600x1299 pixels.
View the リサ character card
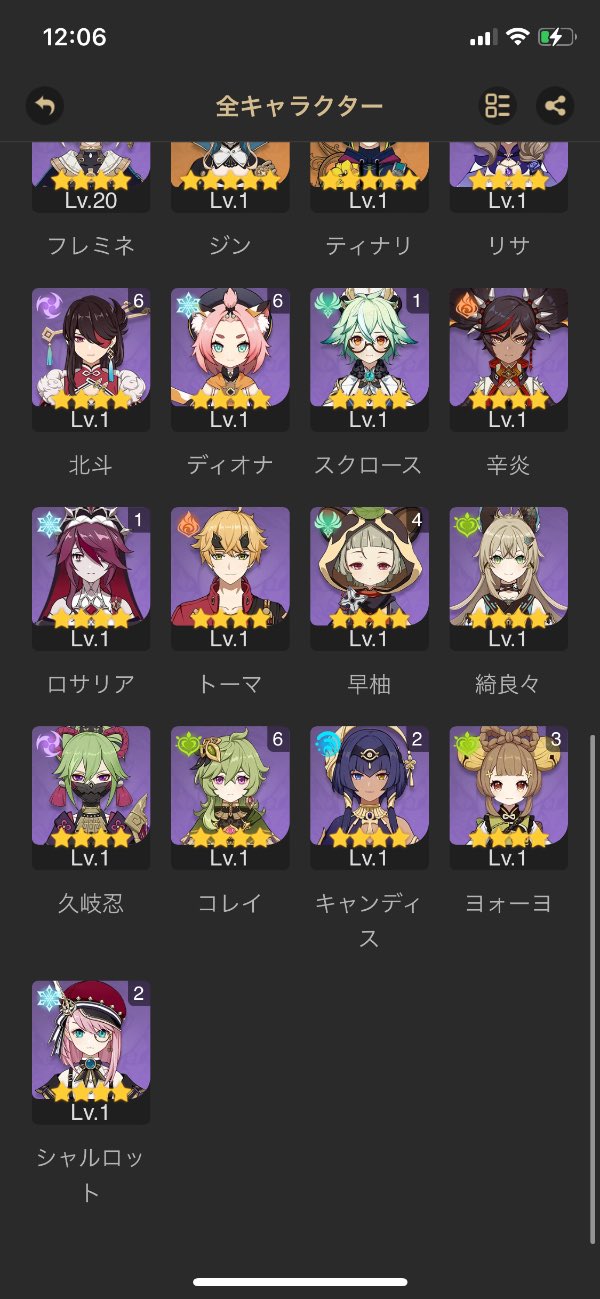[508, 180]
